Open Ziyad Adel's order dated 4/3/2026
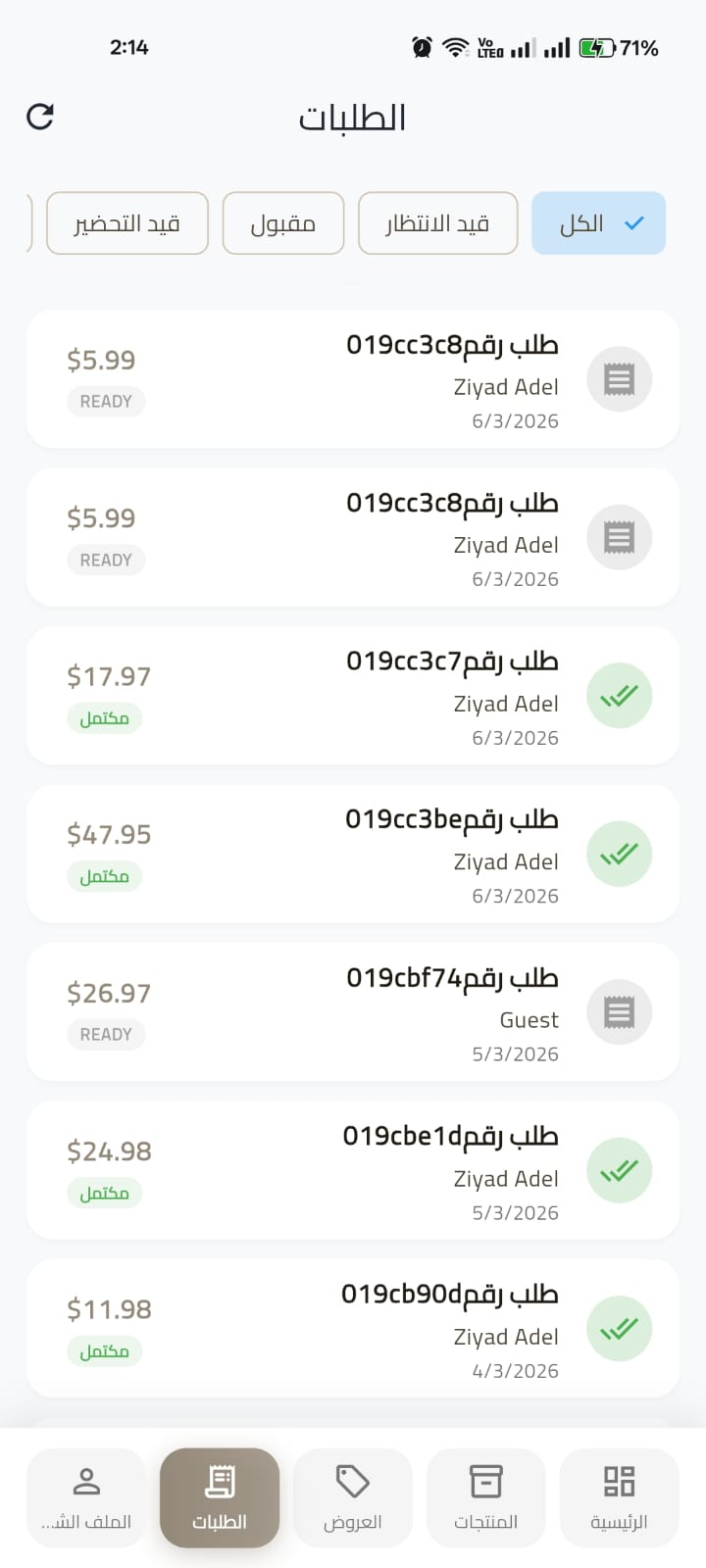The width and height of the screenshot is (706, 1568). [353, 1328]
